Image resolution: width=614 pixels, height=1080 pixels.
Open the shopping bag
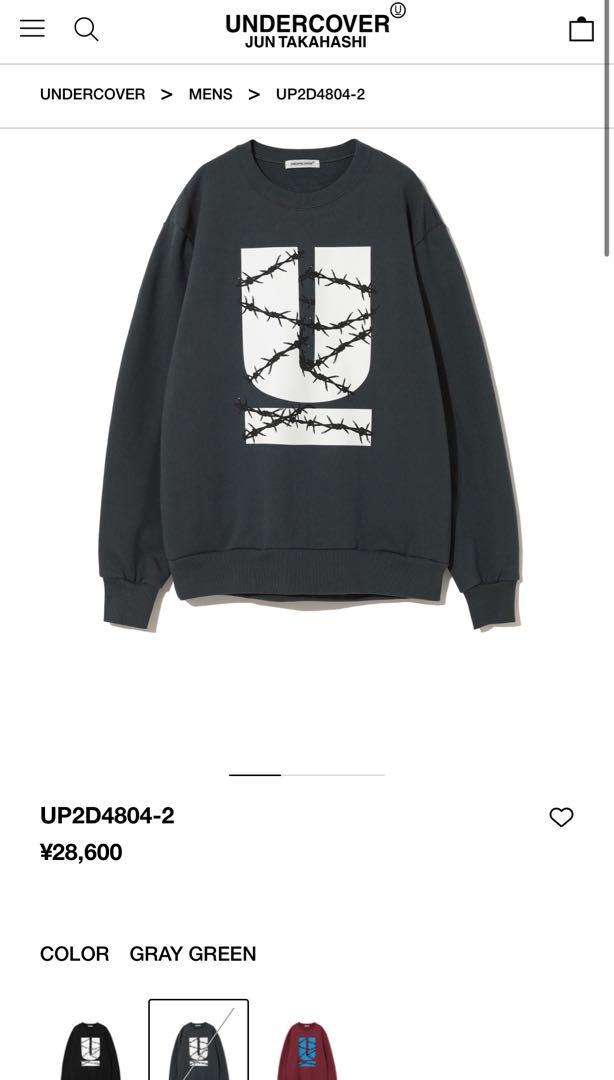click(x=581, y=29)
